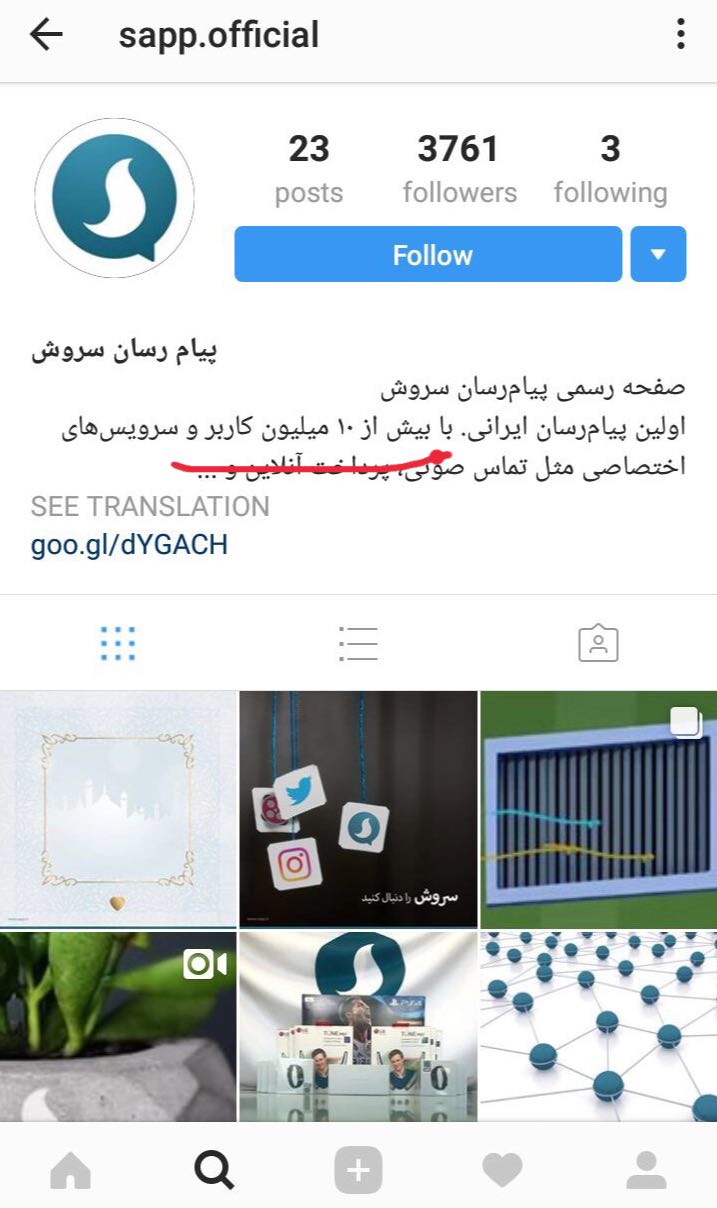
Task: View the sapp.official profile picture
Action: point(114,198)
